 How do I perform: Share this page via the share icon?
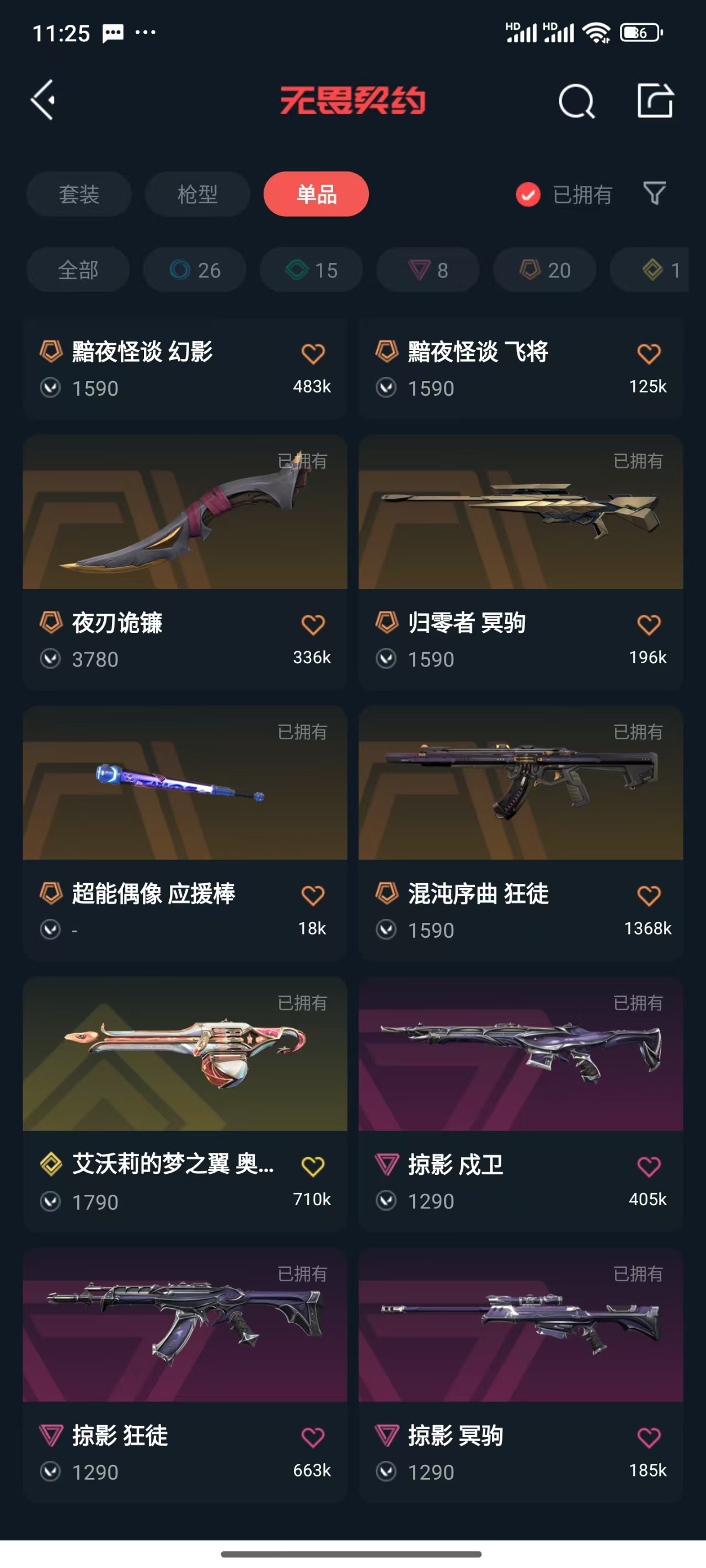tap(655, 100)
